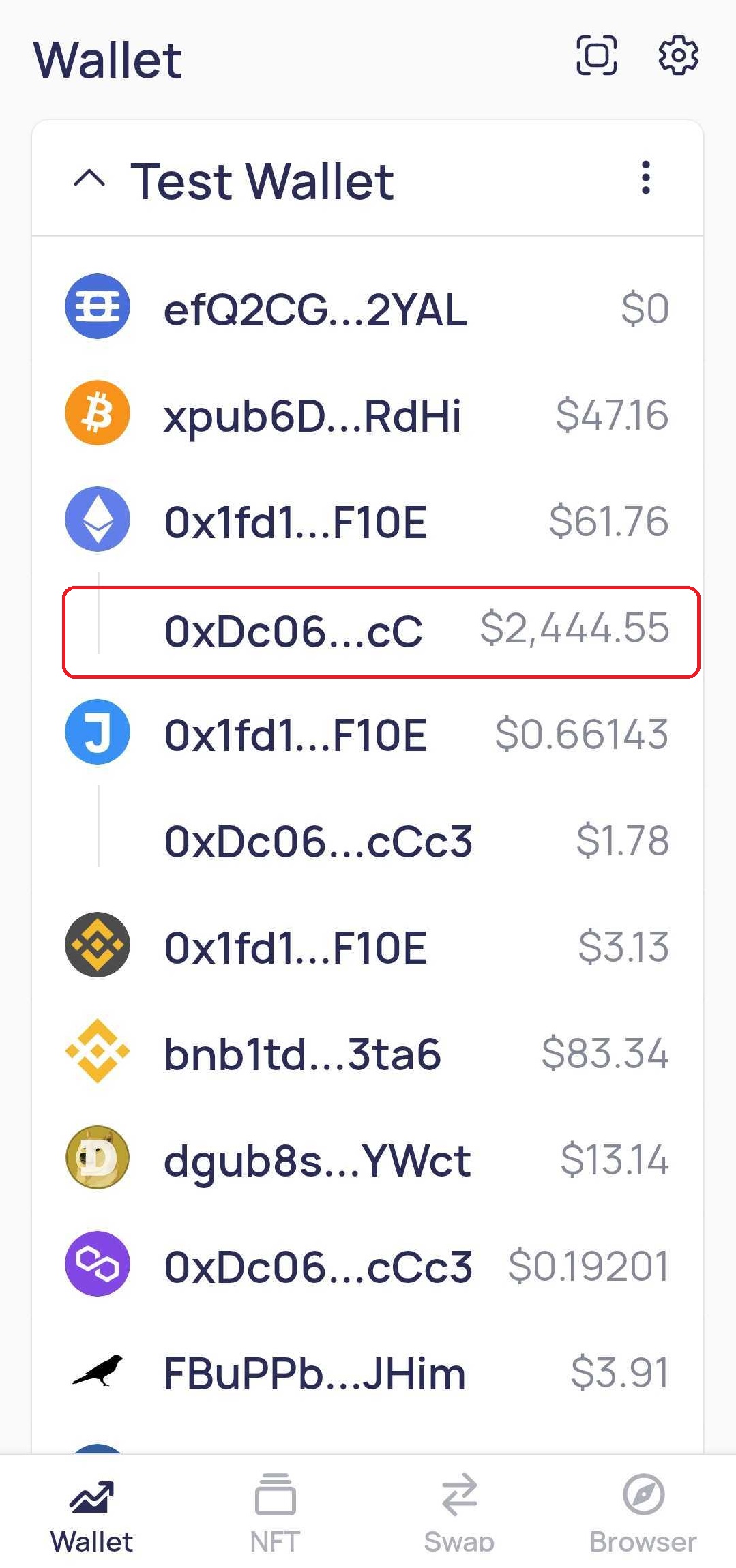Open the QR scan icon
Viewport: 736px width, 1568px height.
click(x=596, y=55)
